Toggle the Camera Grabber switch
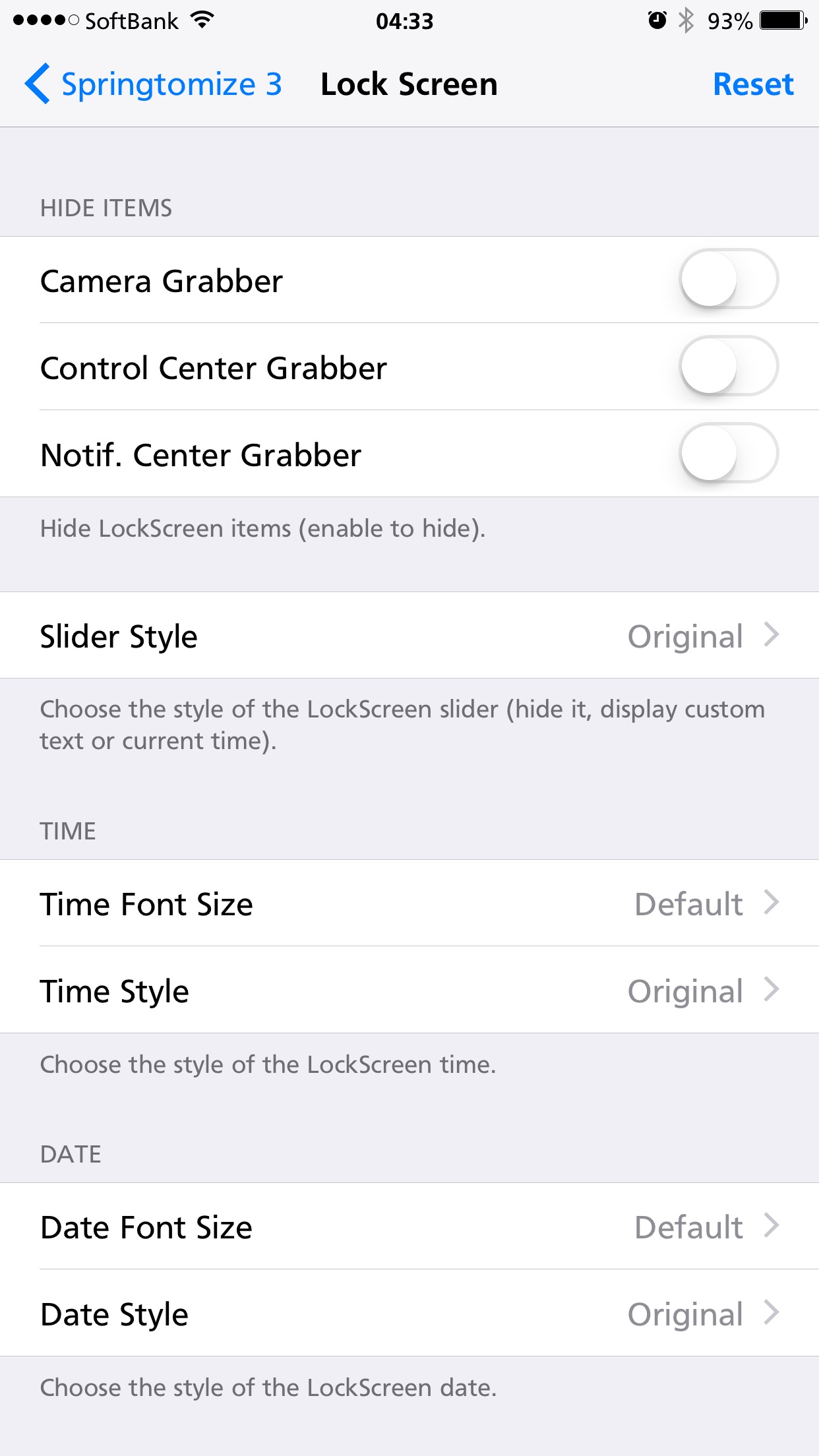 pyautogui.click(x=729, y=279)
